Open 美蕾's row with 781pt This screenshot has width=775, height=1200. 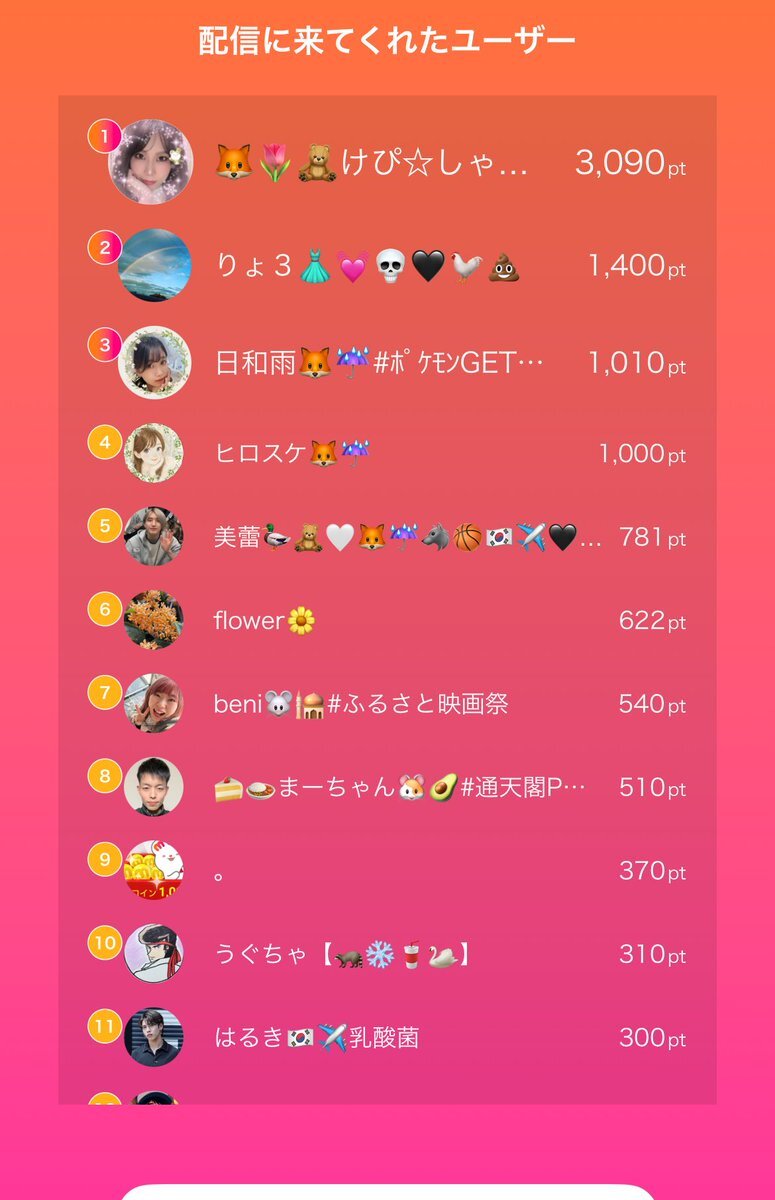point(387,537)
